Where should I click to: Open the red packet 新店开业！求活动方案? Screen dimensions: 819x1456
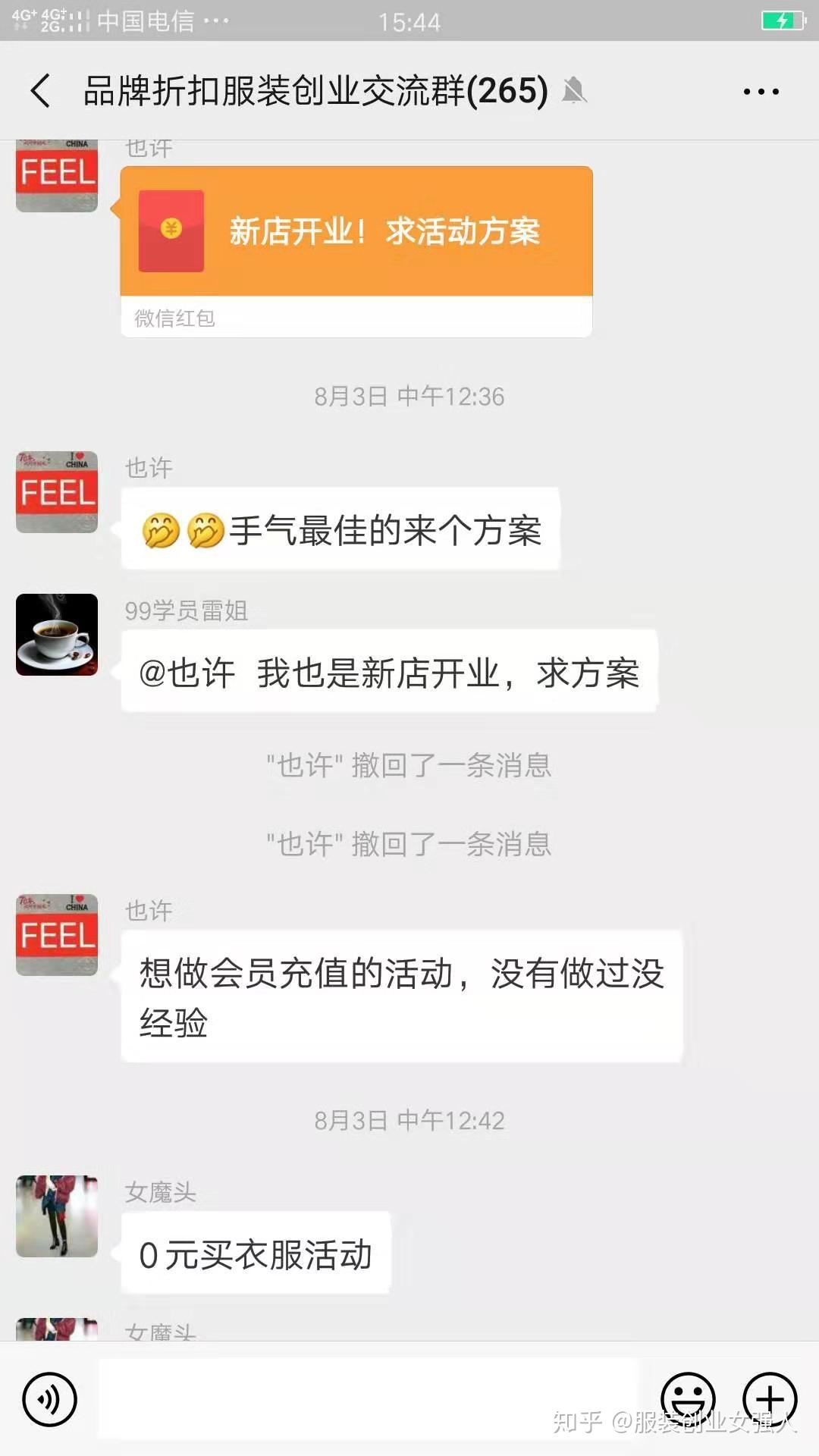(356, 232)
